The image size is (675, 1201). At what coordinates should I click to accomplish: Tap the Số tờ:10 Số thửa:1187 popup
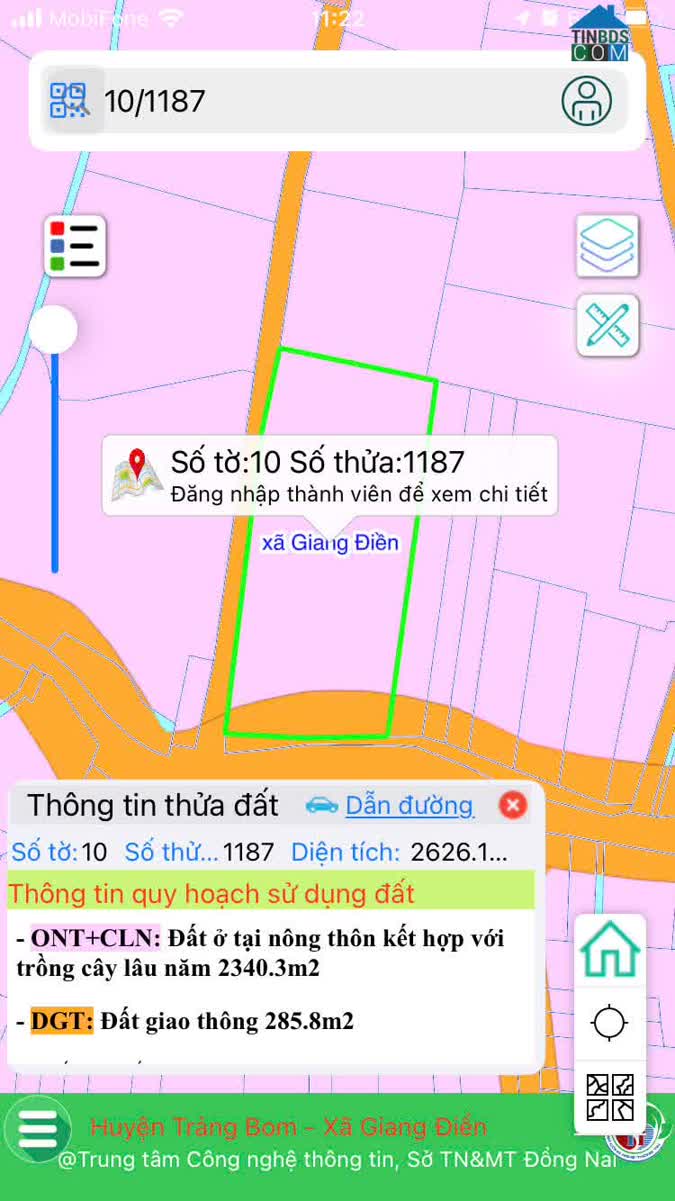(330, 476)
